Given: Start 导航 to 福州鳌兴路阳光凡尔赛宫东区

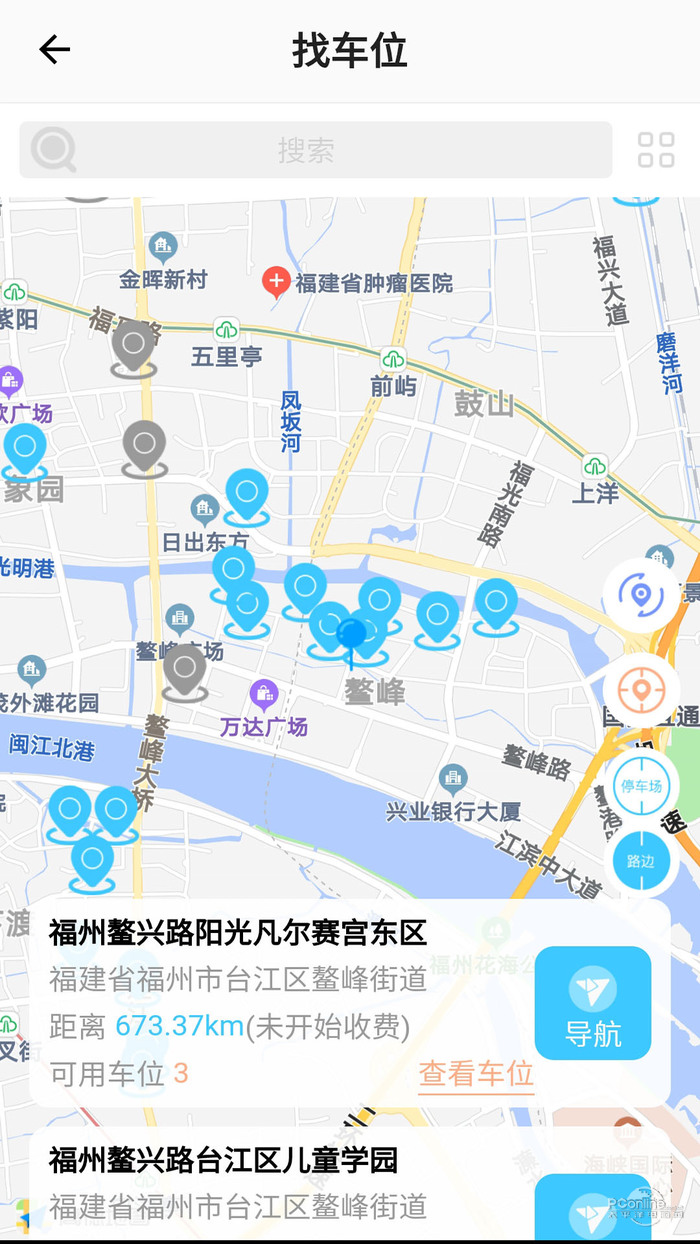Looking at the screenshot, I should 593,1003.
